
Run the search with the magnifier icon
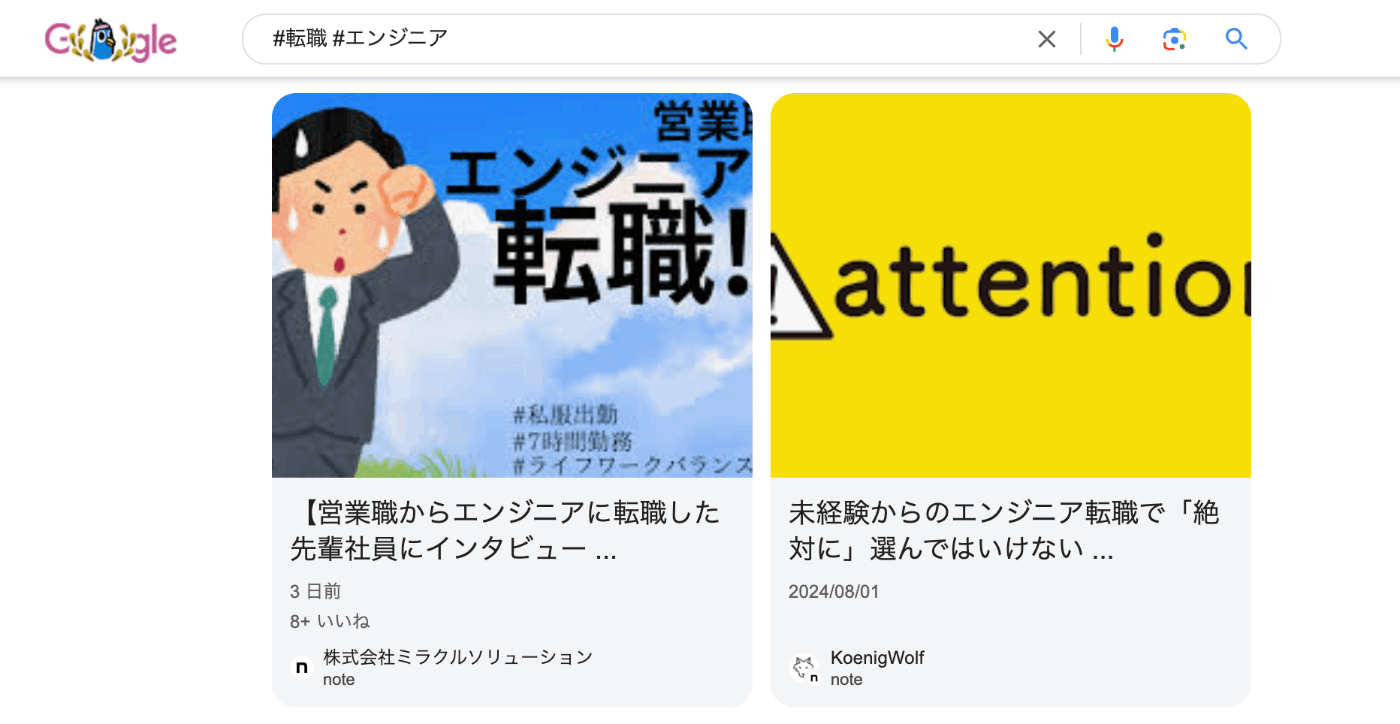pyautogui.click(x=1237, y=39)
